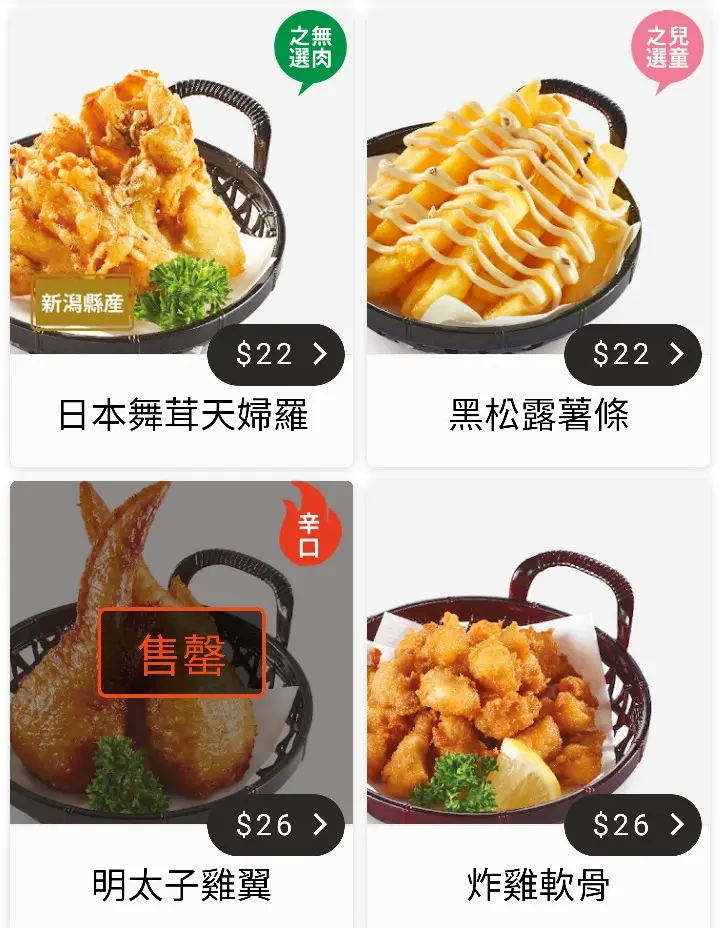Tap the $22 button on 黑松露薯條

[x=633, y=355]
